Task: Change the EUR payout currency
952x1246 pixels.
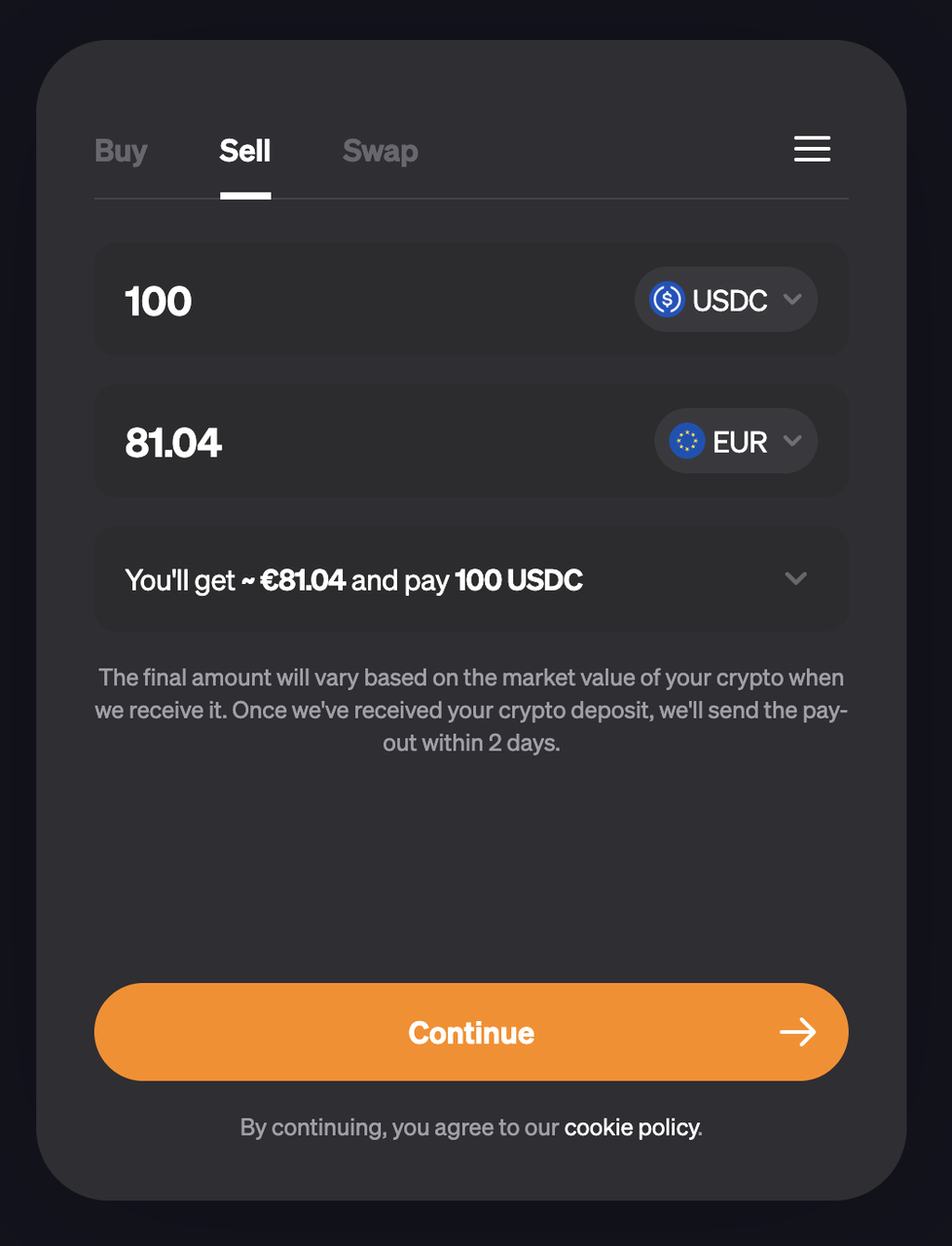Action: pos(735,442)
